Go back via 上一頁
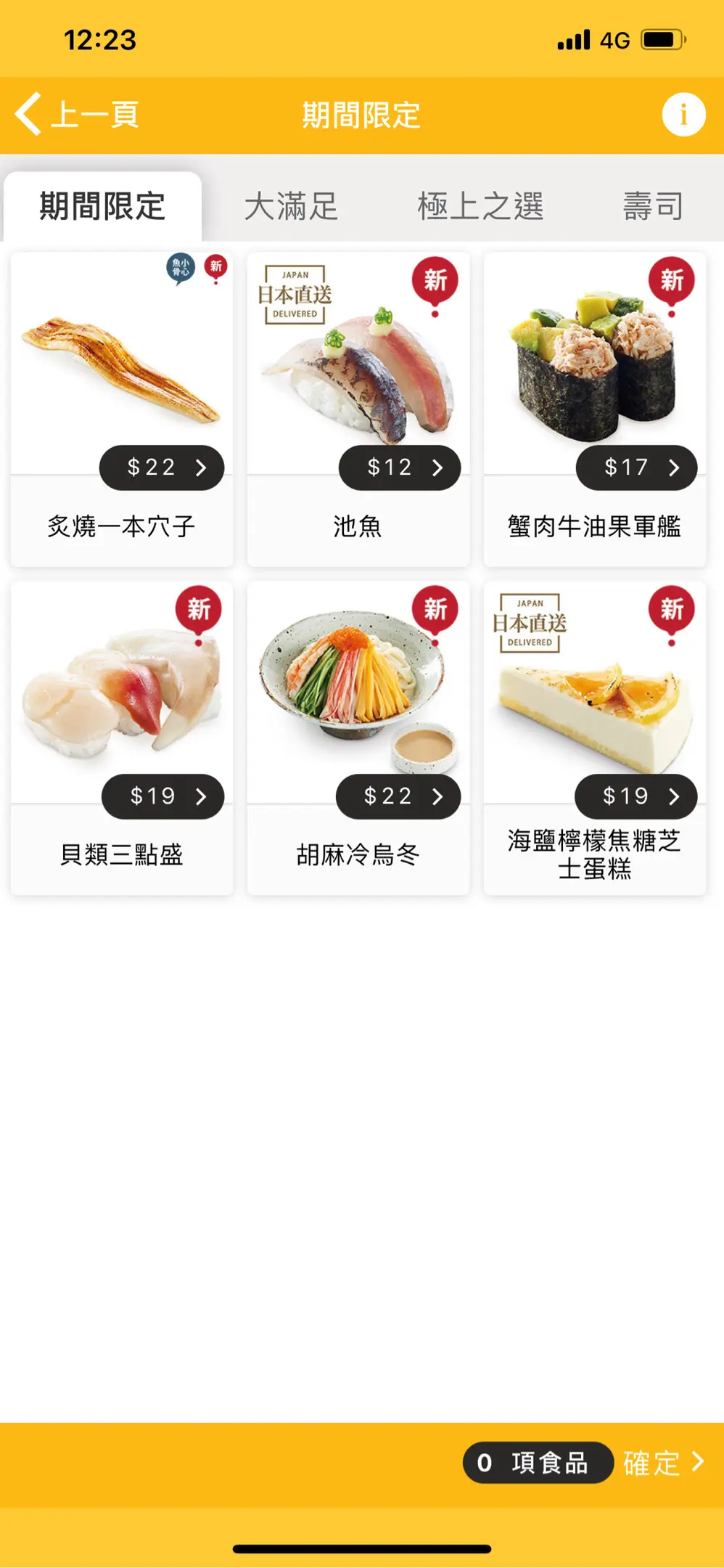The height and width of the screenshot is (1568, 724). (77, 115)
